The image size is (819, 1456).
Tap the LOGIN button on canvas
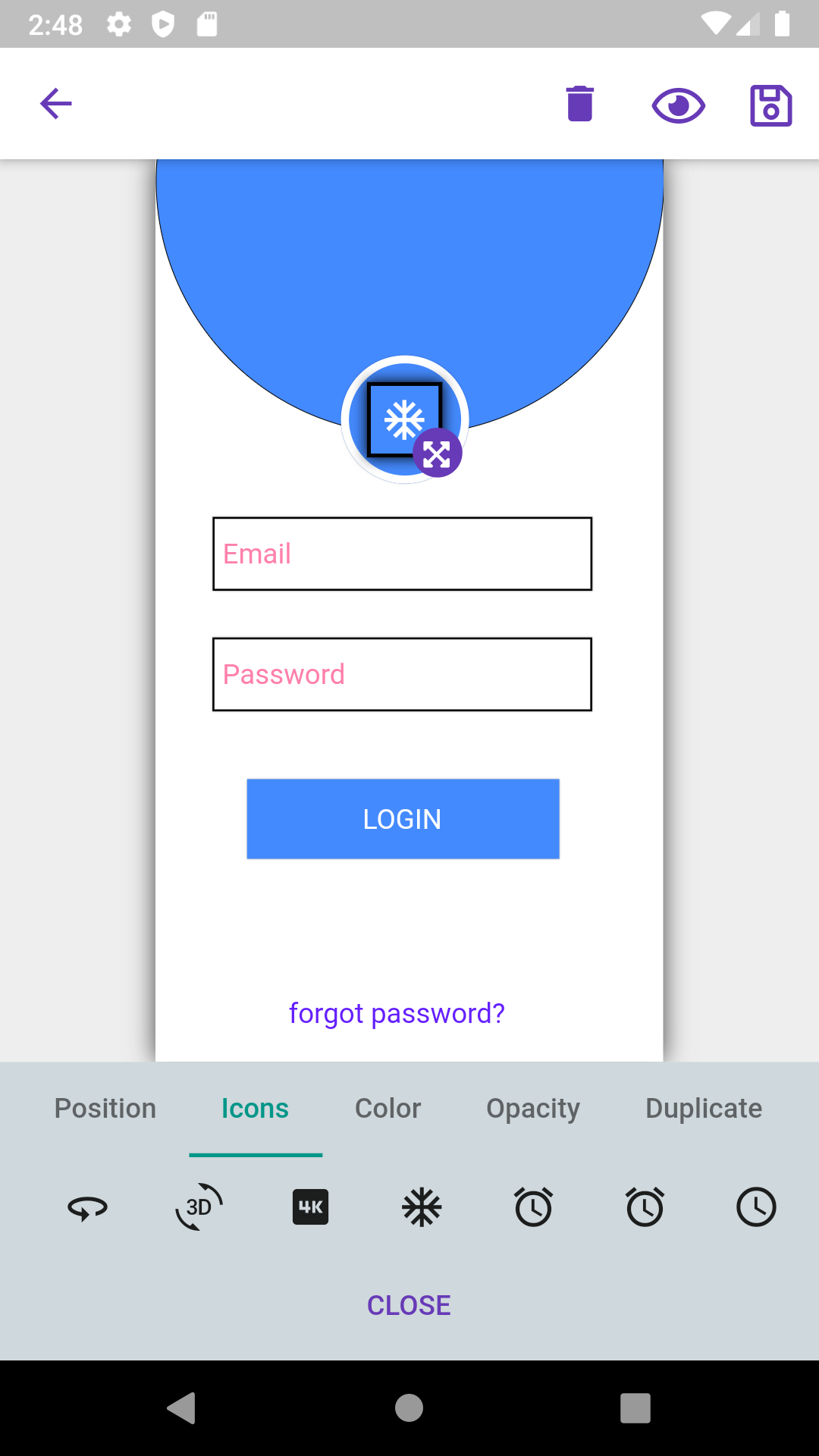coord(403,819)
